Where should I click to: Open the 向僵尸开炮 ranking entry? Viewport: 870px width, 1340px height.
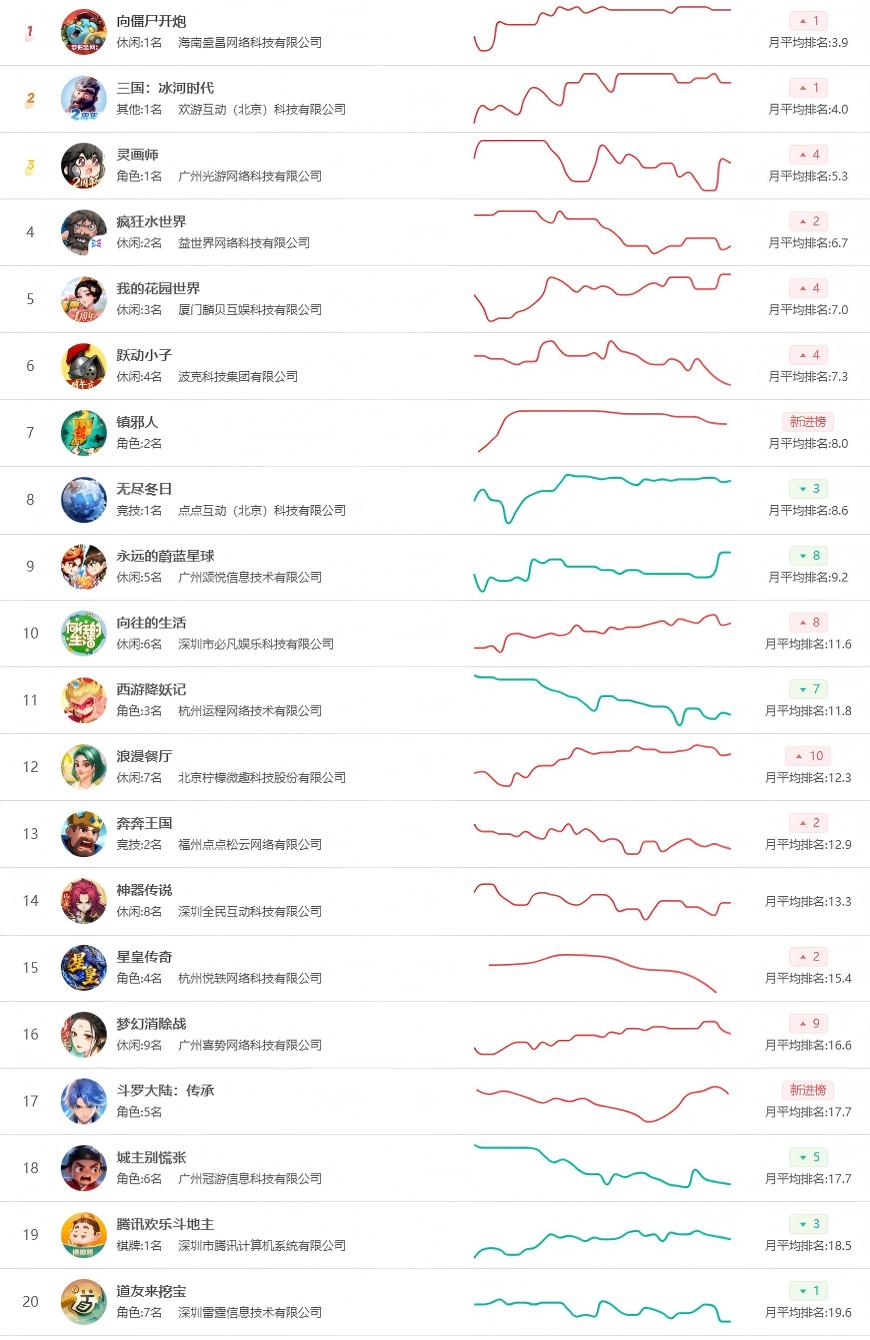[435, 32]
